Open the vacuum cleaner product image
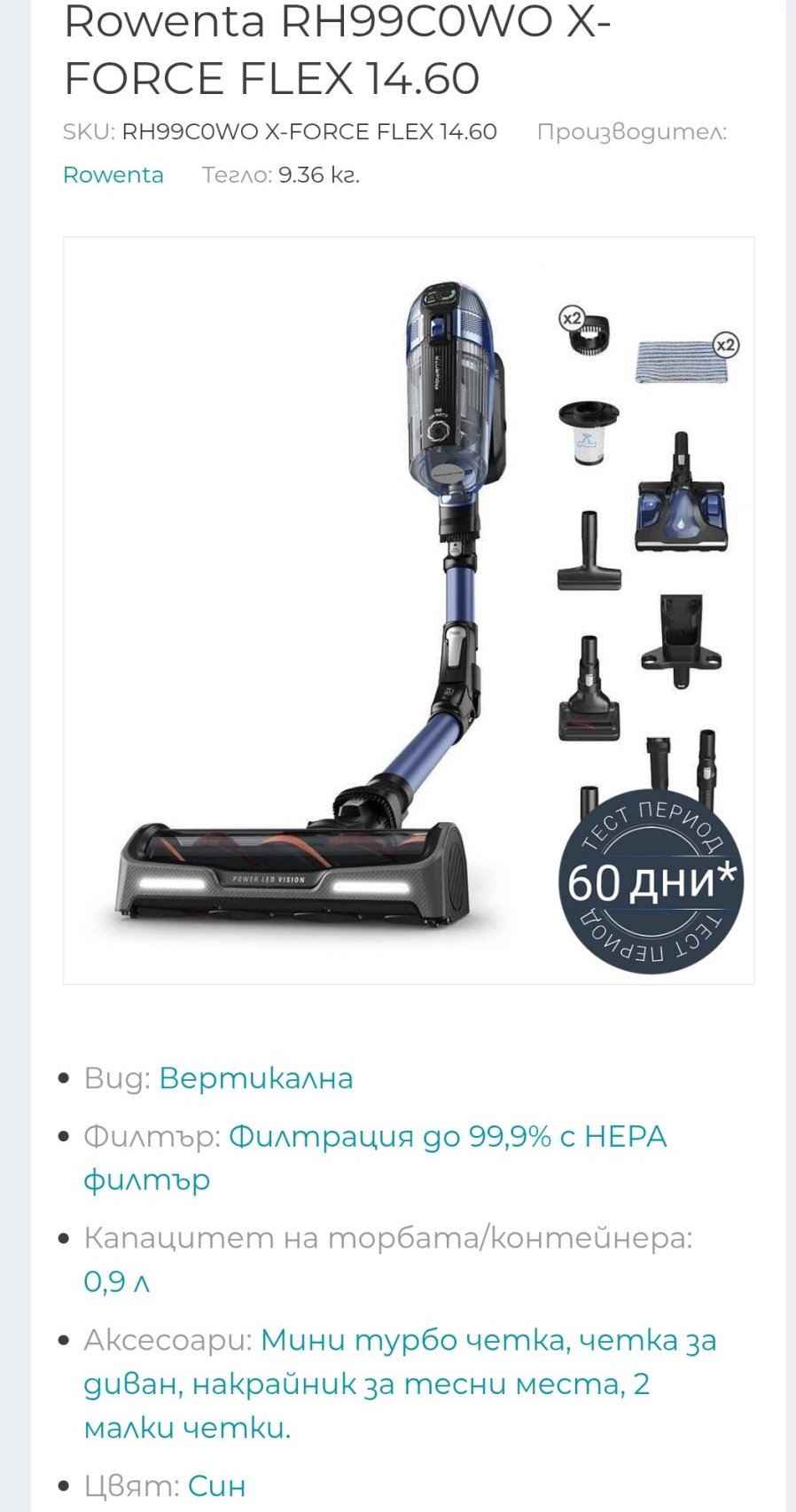This screenshot has height=1512, width=796. click(409, 611)
